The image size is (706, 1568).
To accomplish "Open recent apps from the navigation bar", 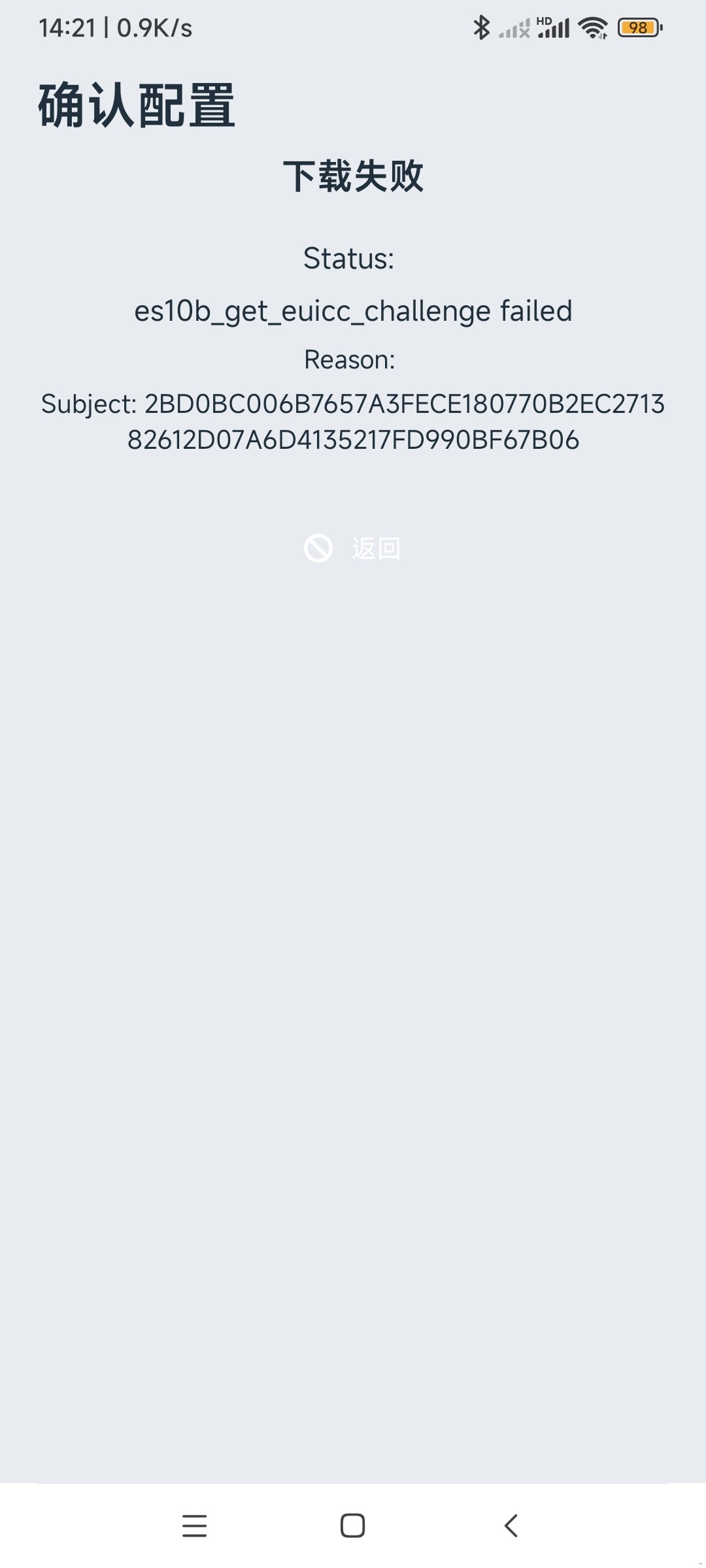I will click(x=194, y=1526).
